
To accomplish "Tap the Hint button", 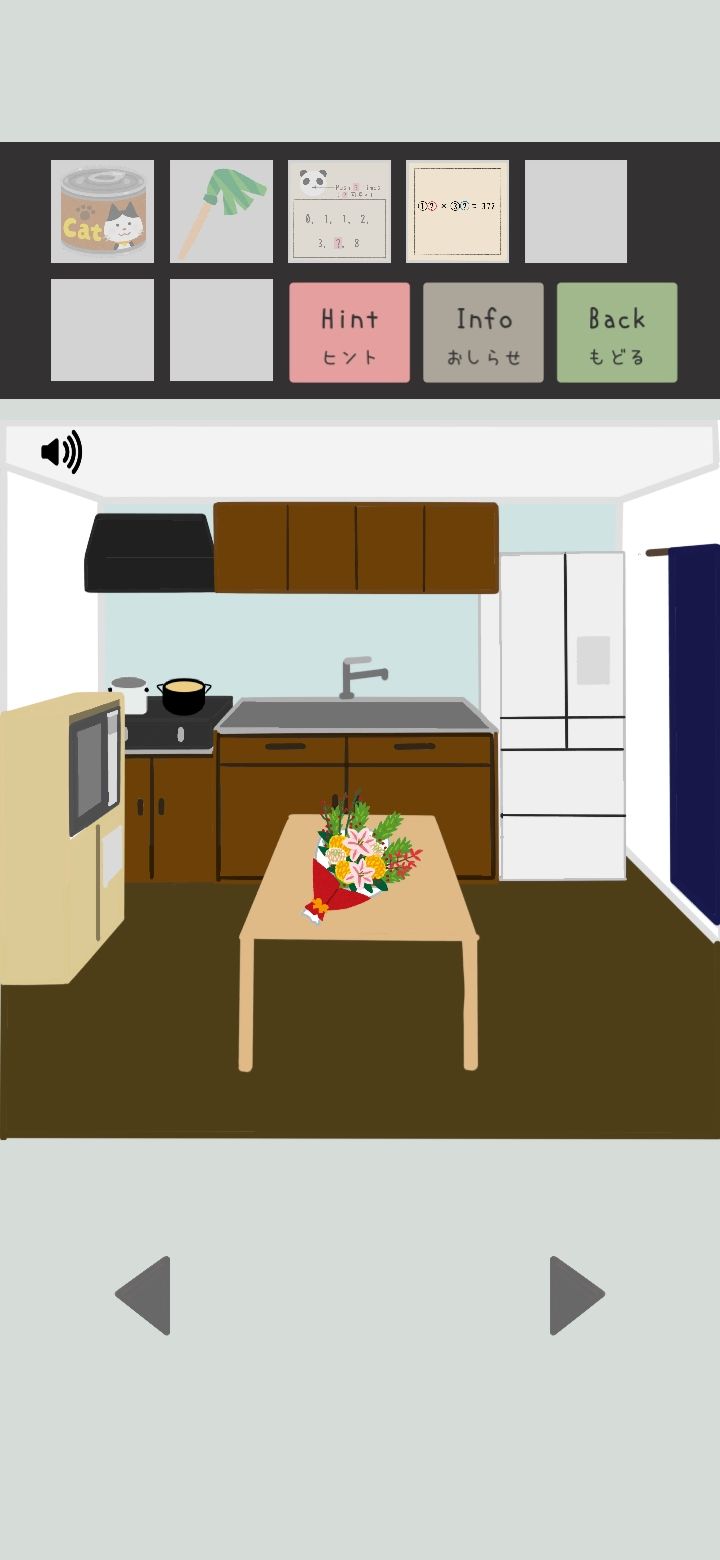I will pyautogui.click(x=349, y=332).
